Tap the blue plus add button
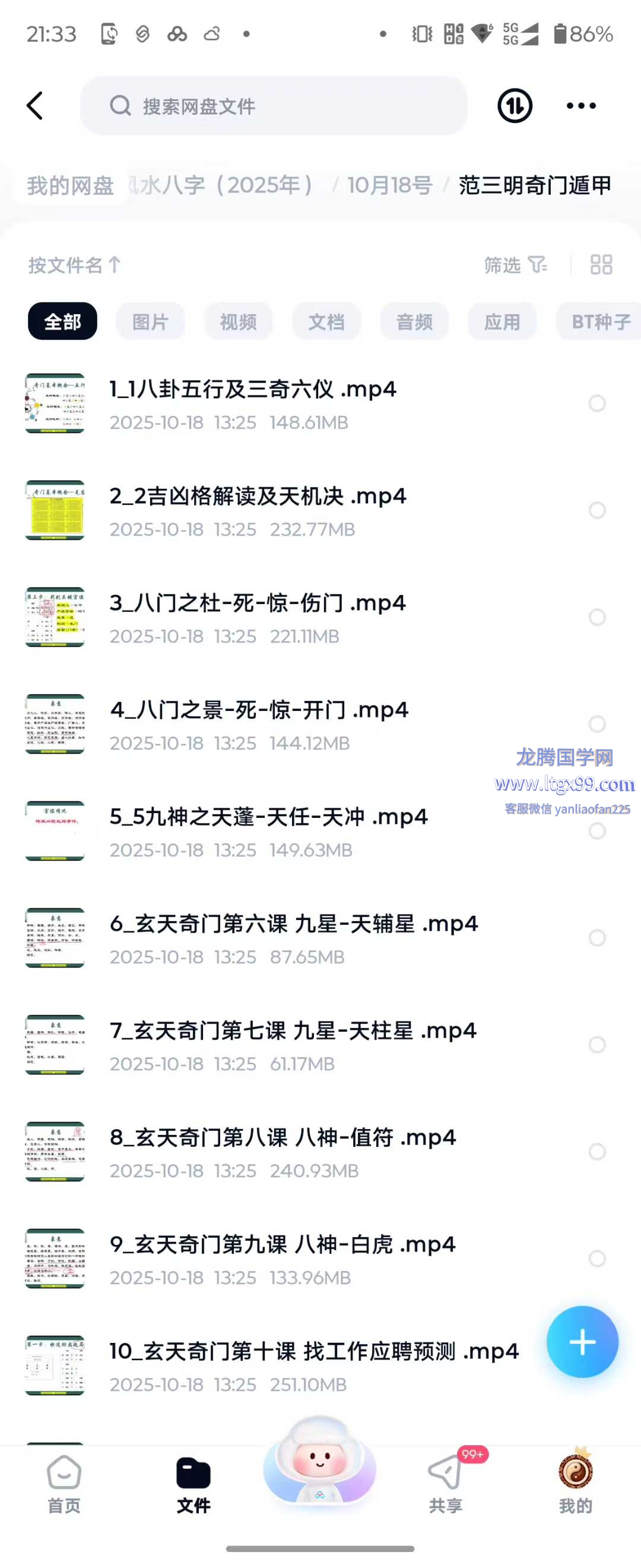The width and height of the screenshot is (641, 1568). click(x=582, y=1342)
